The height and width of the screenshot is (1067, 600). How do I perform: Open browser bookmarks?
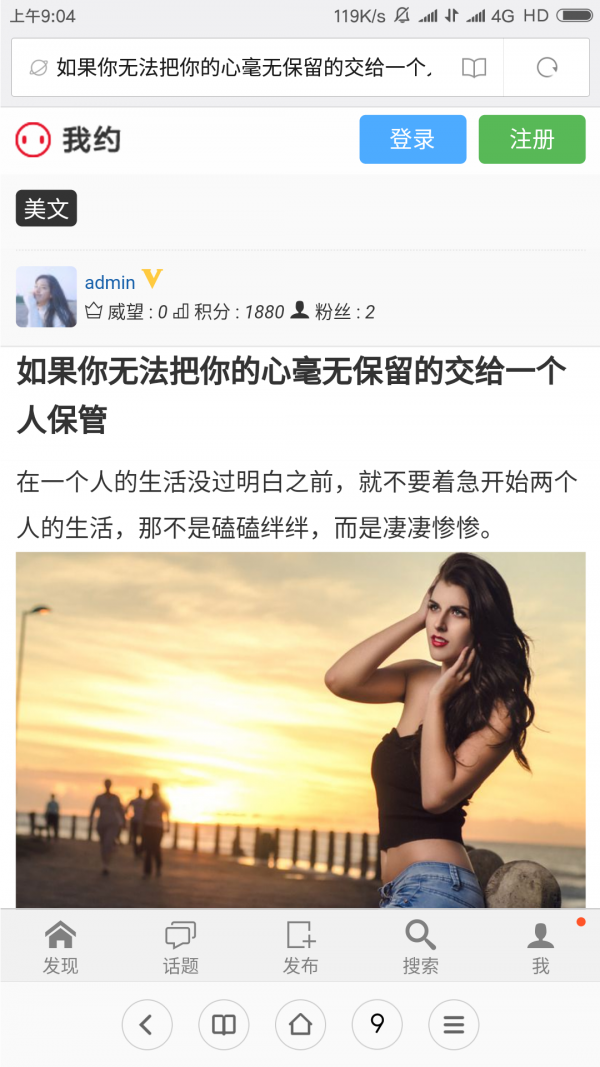pos(224,1024)
